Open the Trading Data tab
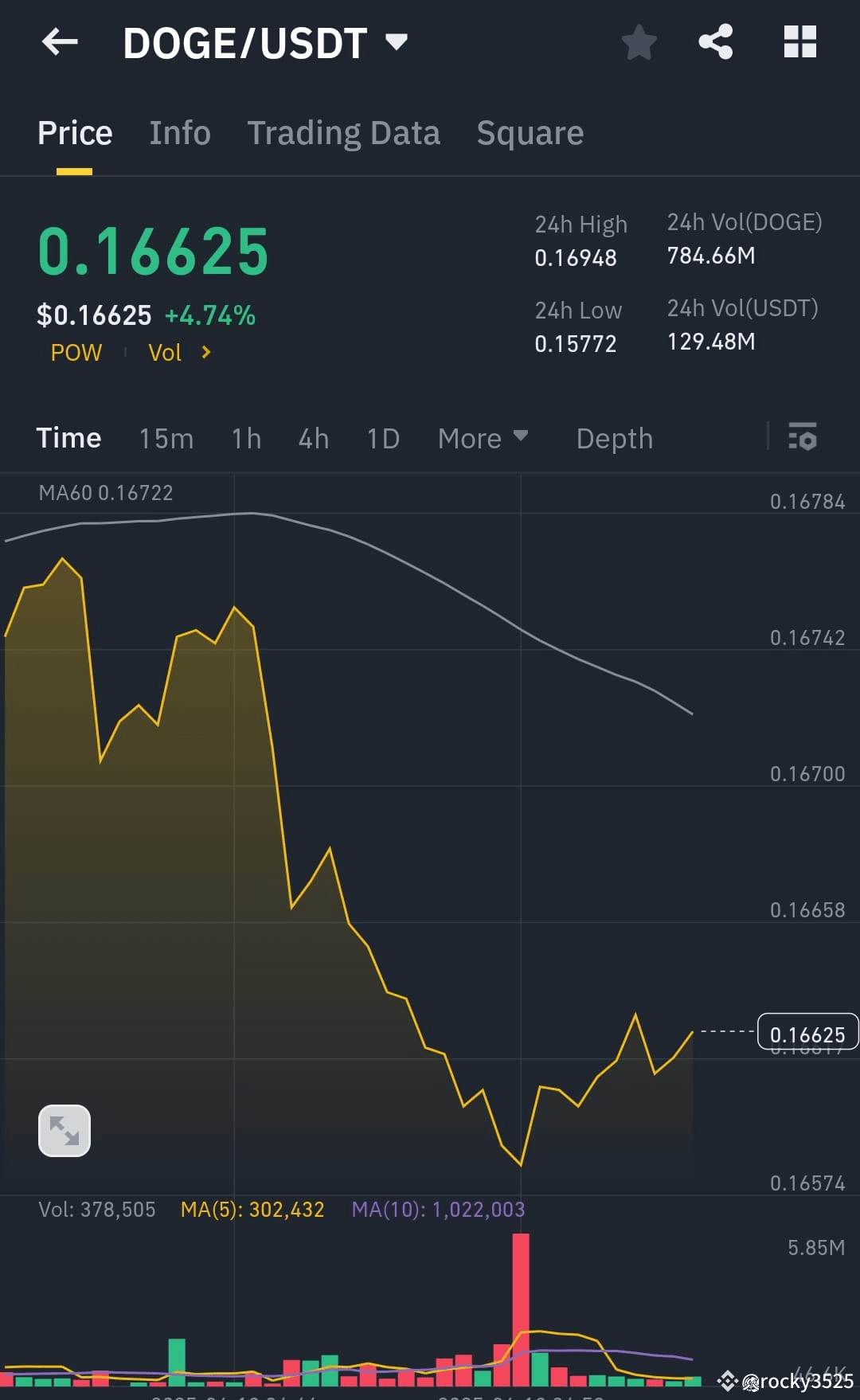This screenshot has width=860, height=1400. [x=344, y=132]
